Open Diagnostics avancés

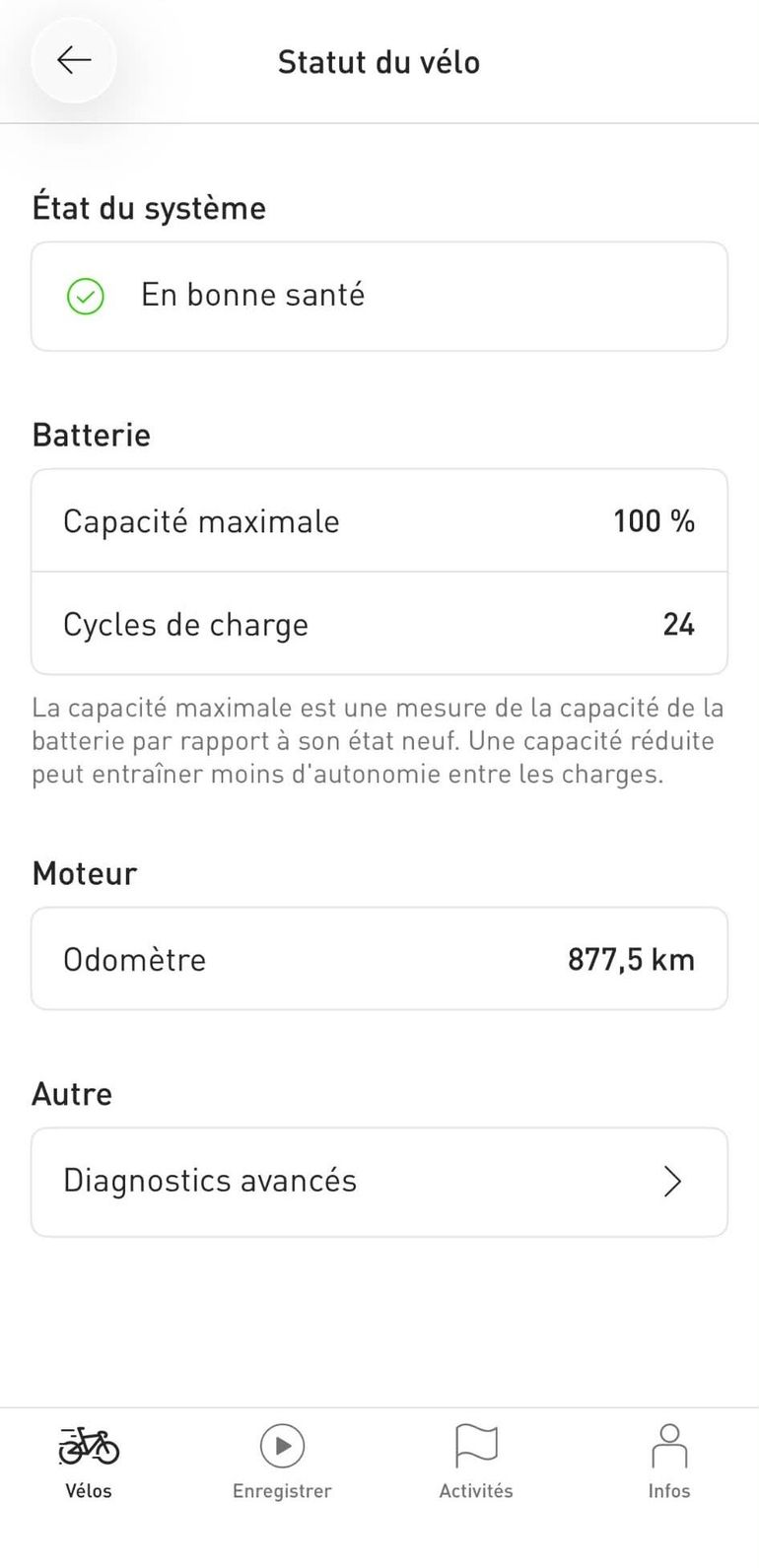point(379,1182)
